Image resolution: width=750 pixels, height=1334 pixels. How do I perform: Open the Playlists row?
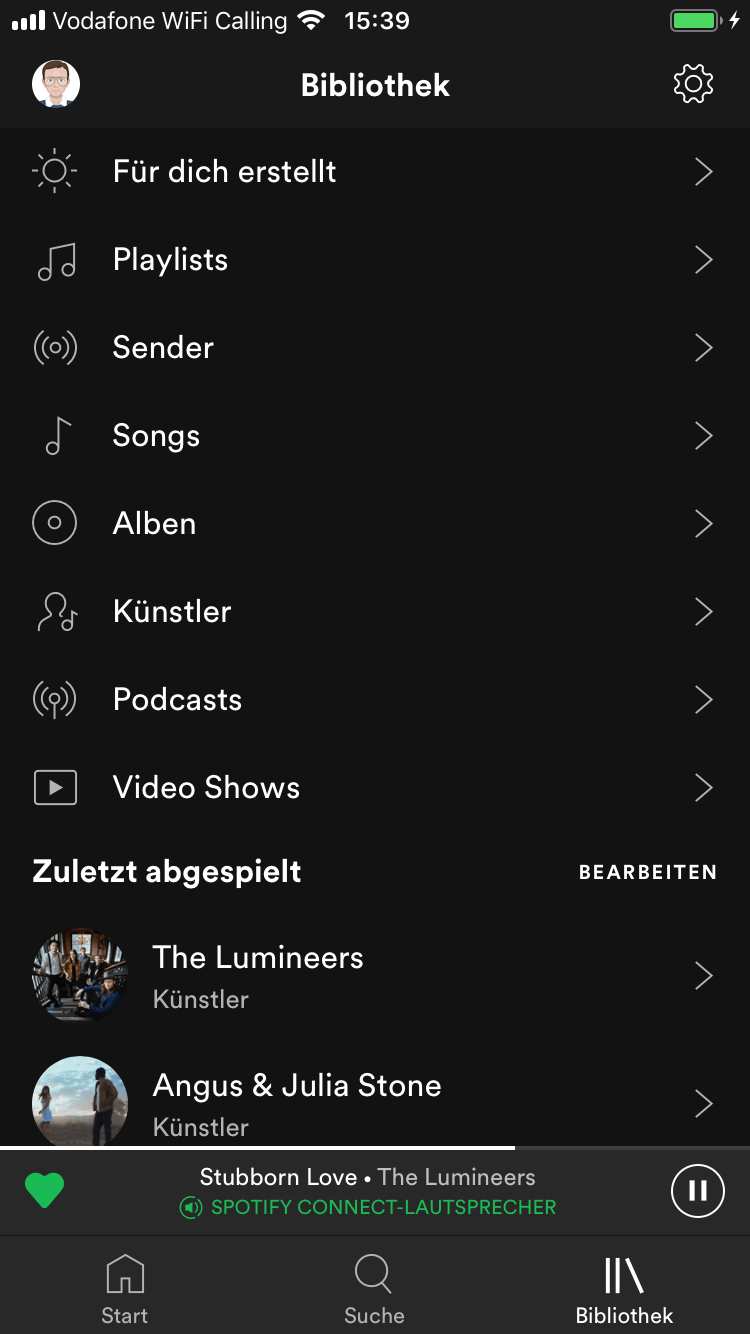pos(374,260)
